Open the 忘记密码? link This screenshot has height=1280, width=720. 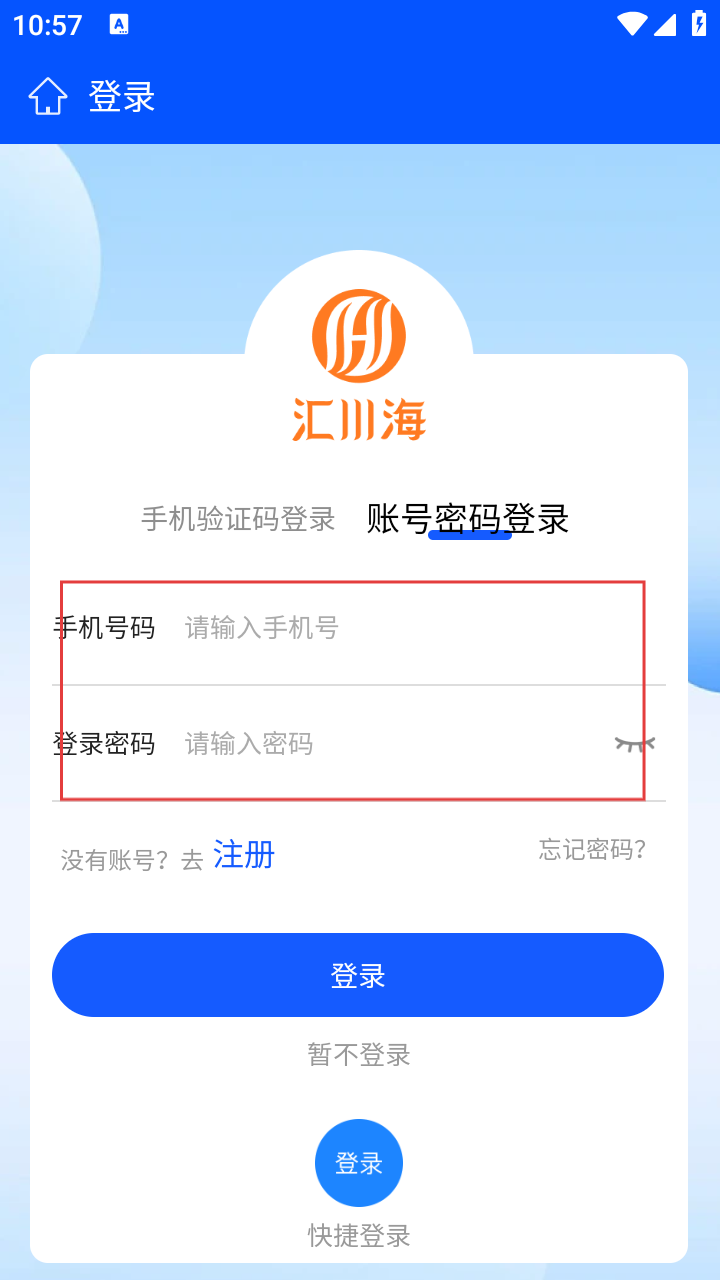[x=592, y=850]
